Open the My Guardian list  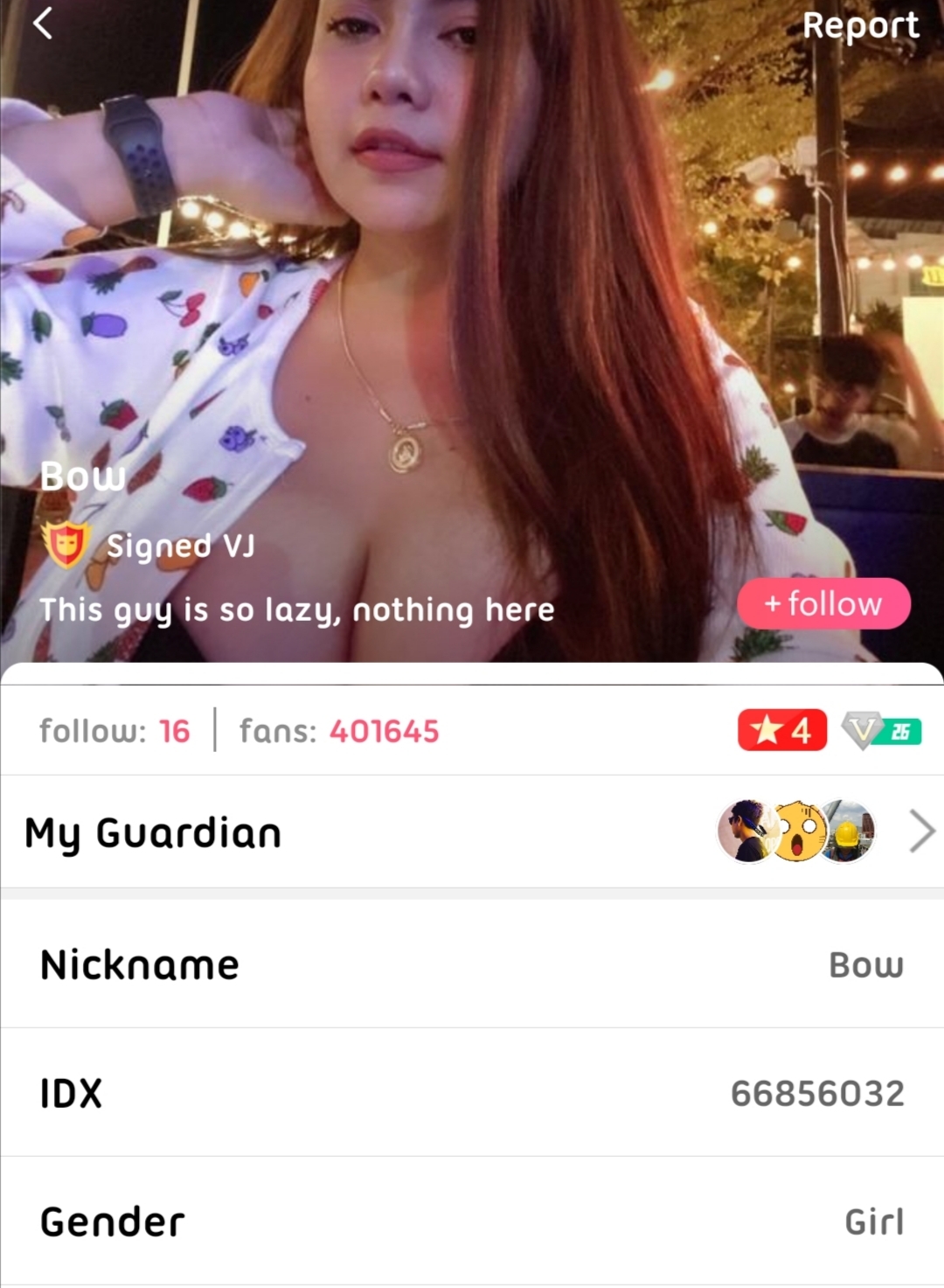pos(921,831)
